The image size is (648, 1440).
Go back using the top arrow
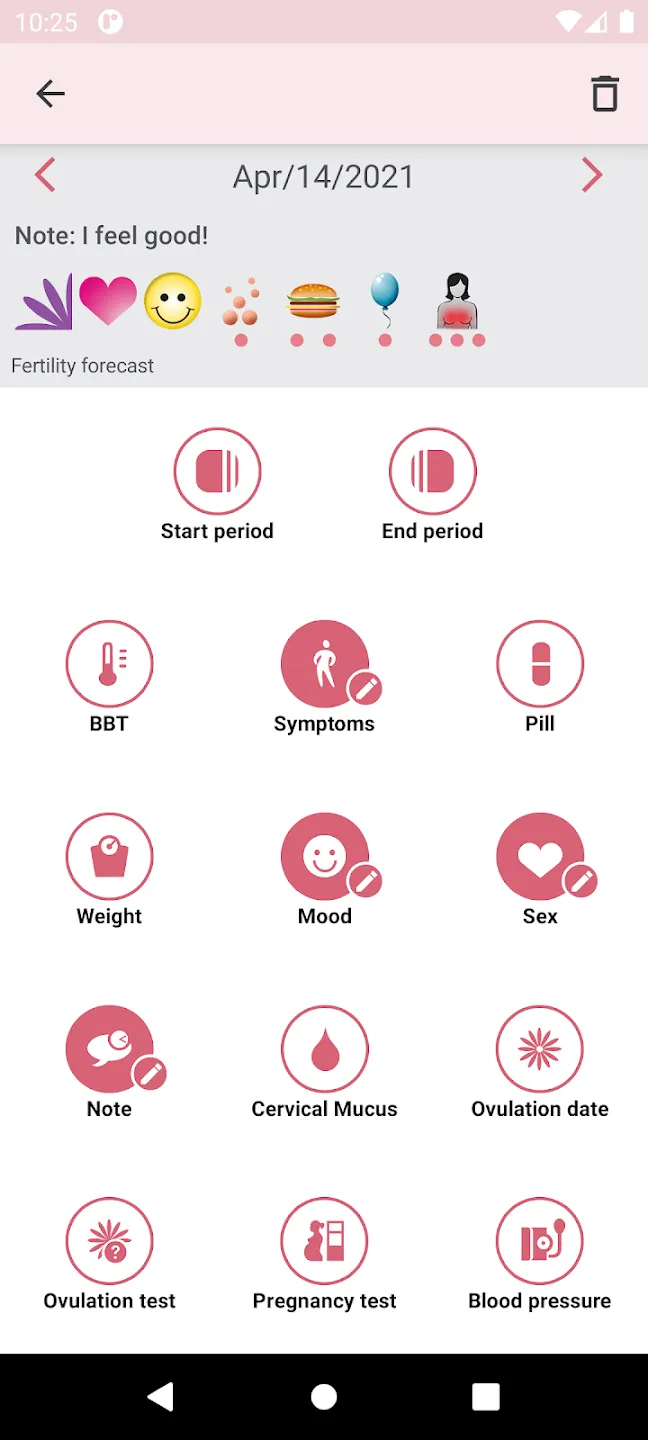[50, 94]
